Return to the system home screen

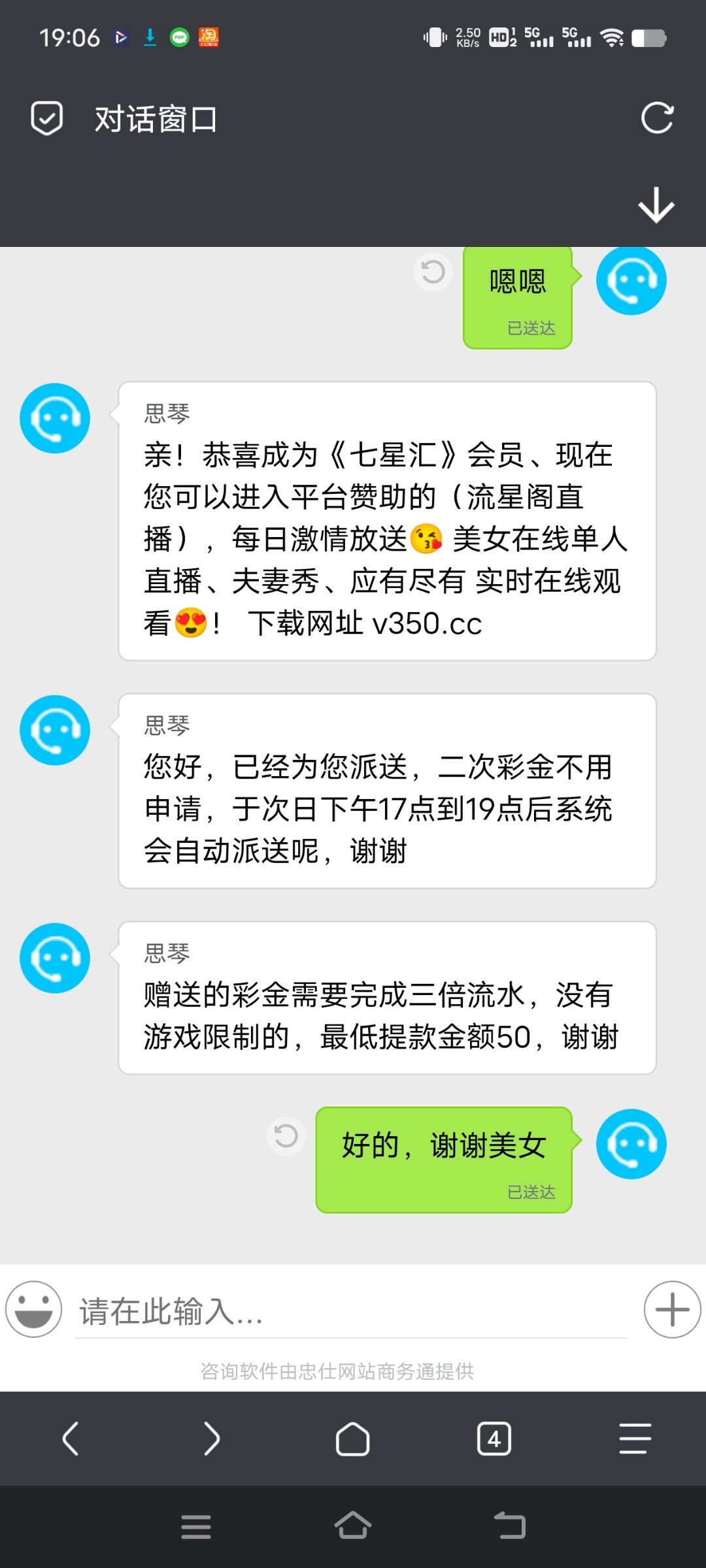point(353,1527)
